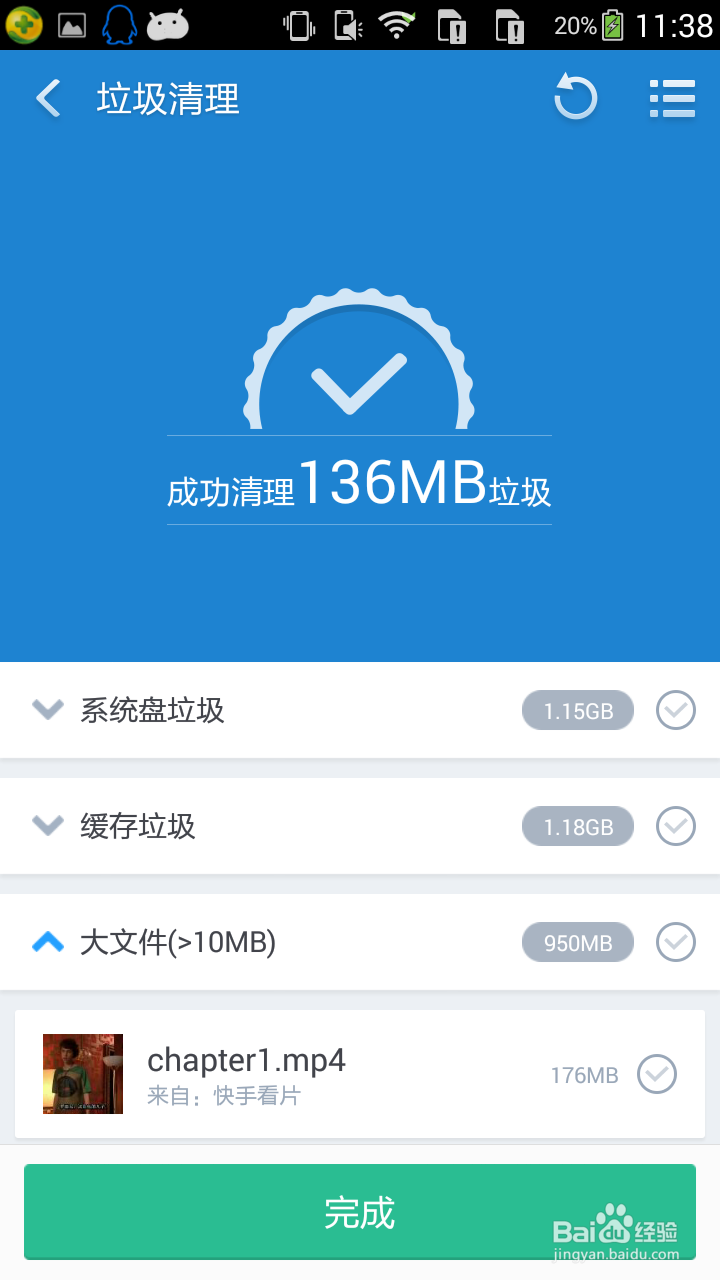Tap the 950MB size badge
Screen dimensions: 720x1280
577,942
